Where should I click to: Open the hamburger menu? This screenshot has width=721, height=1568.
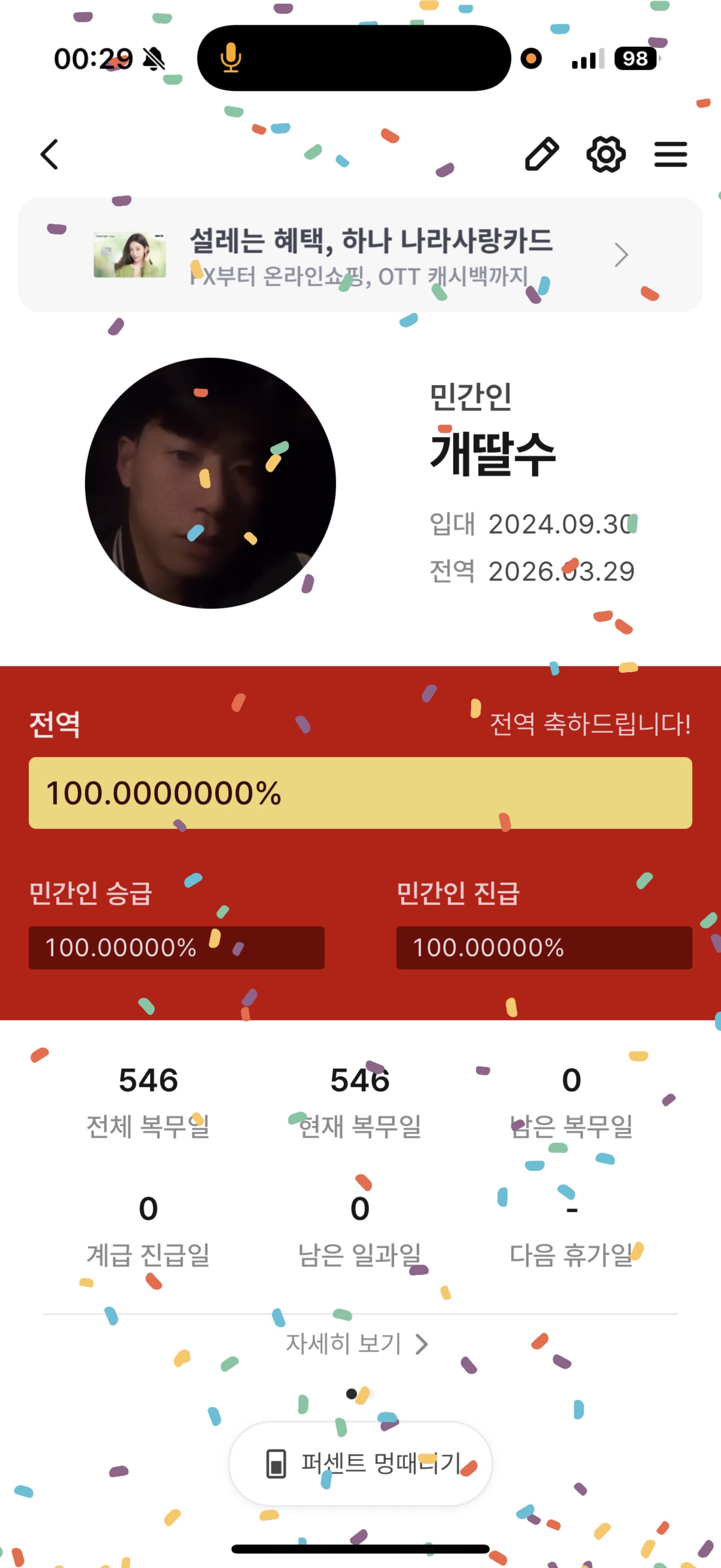pyautogui.click(x=670, y=154)
